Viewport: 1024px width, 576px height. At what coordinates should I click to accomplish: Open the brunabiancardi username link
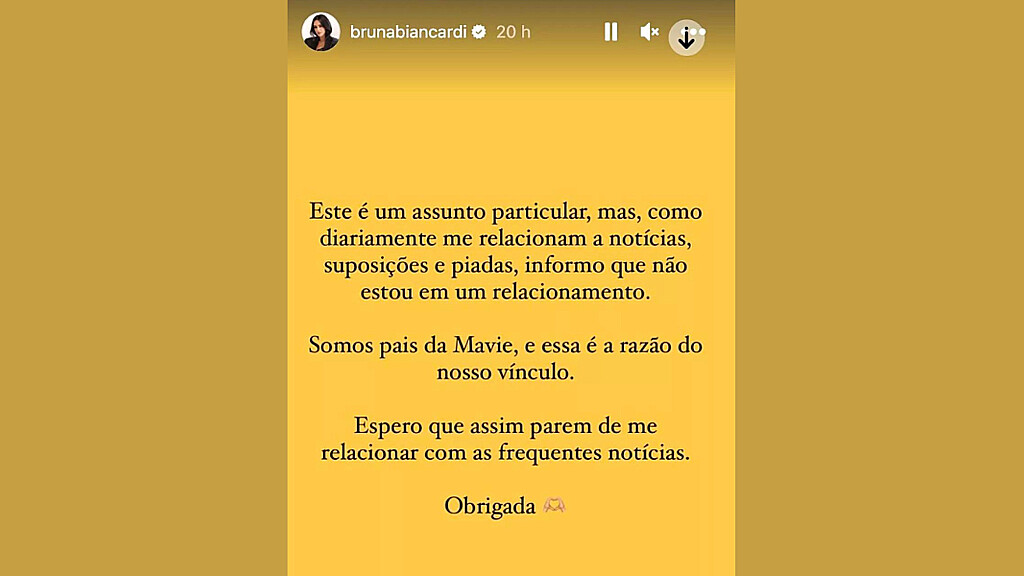407,32
